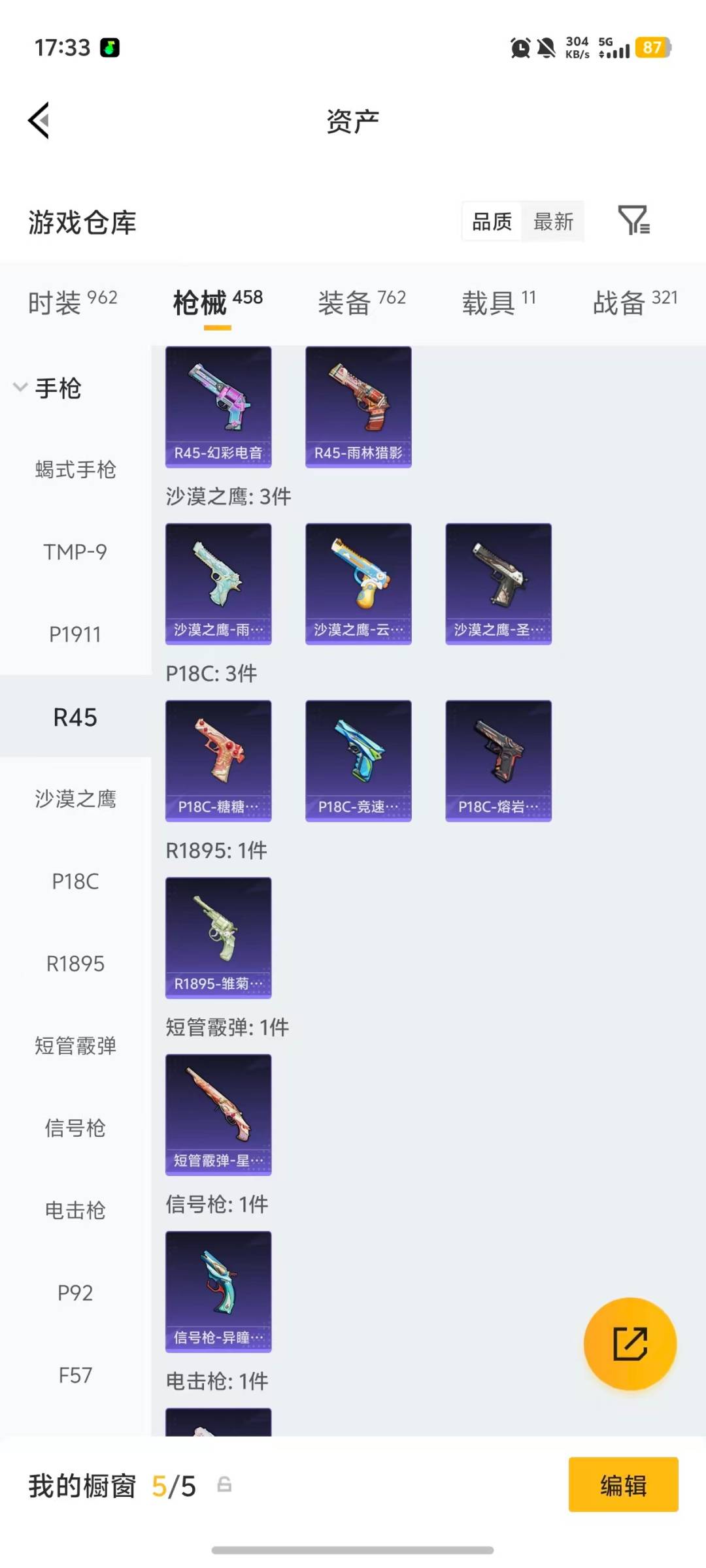
Task: Collapse the 手枪 category chevron
Action: coord(20,389)
